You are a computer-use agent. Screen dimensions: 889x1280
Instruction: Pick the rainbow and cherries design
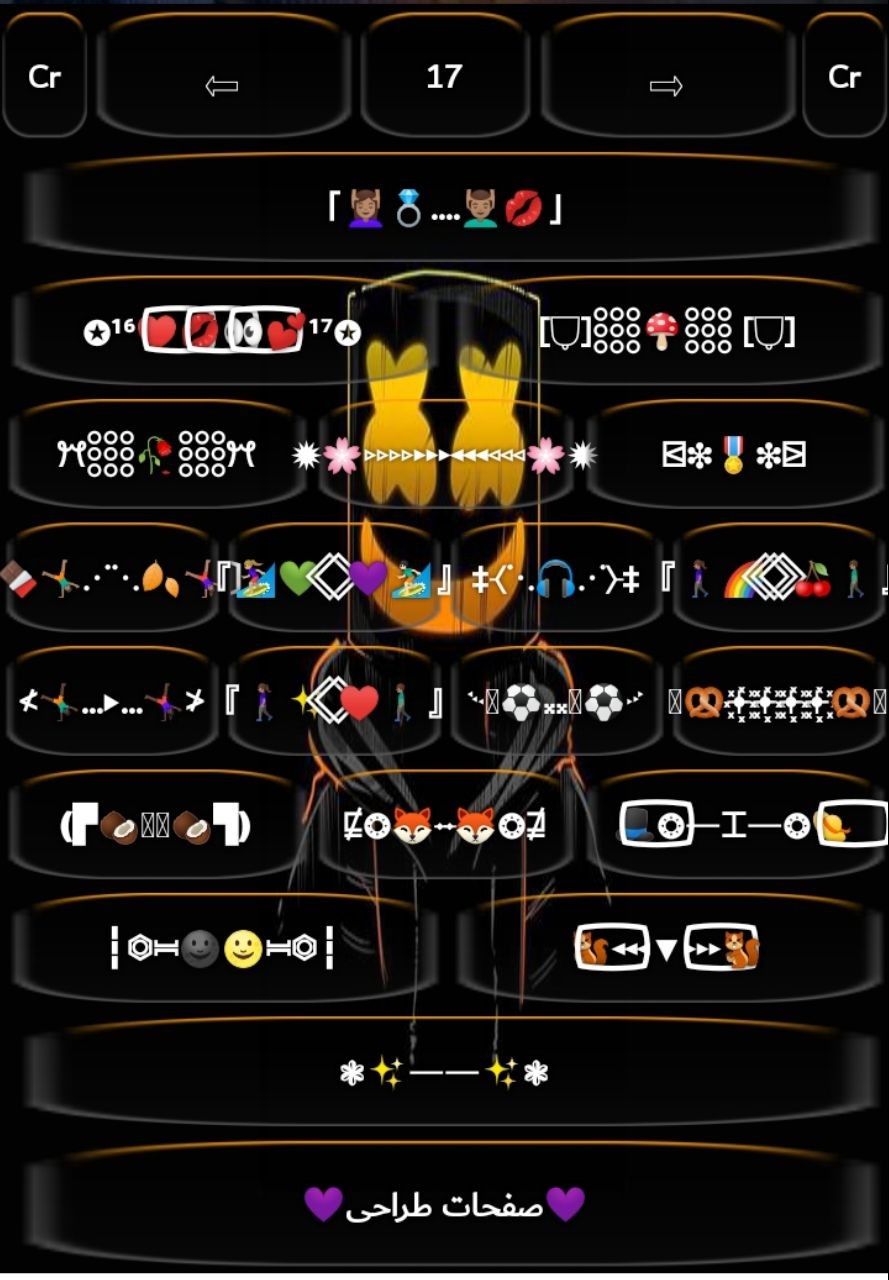[x=778, y=581]
